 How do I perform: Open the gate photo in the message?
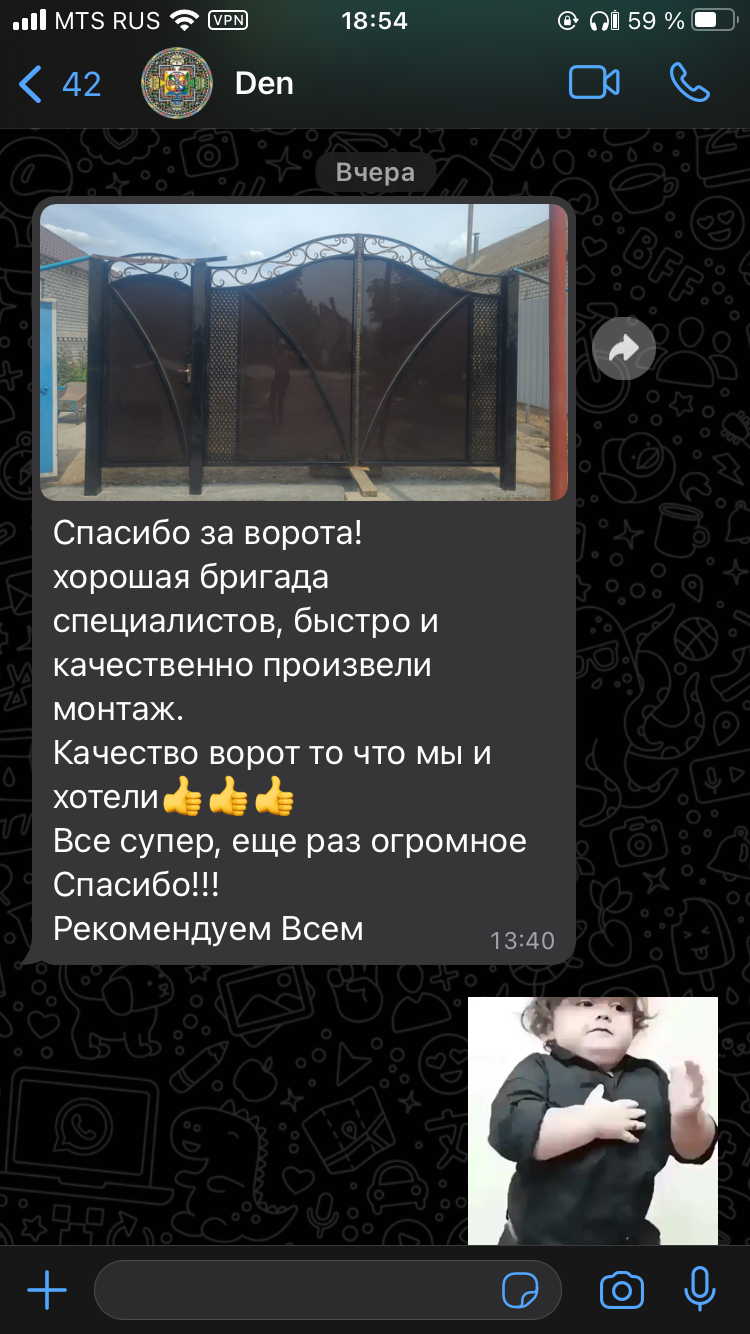click(303, 351)
